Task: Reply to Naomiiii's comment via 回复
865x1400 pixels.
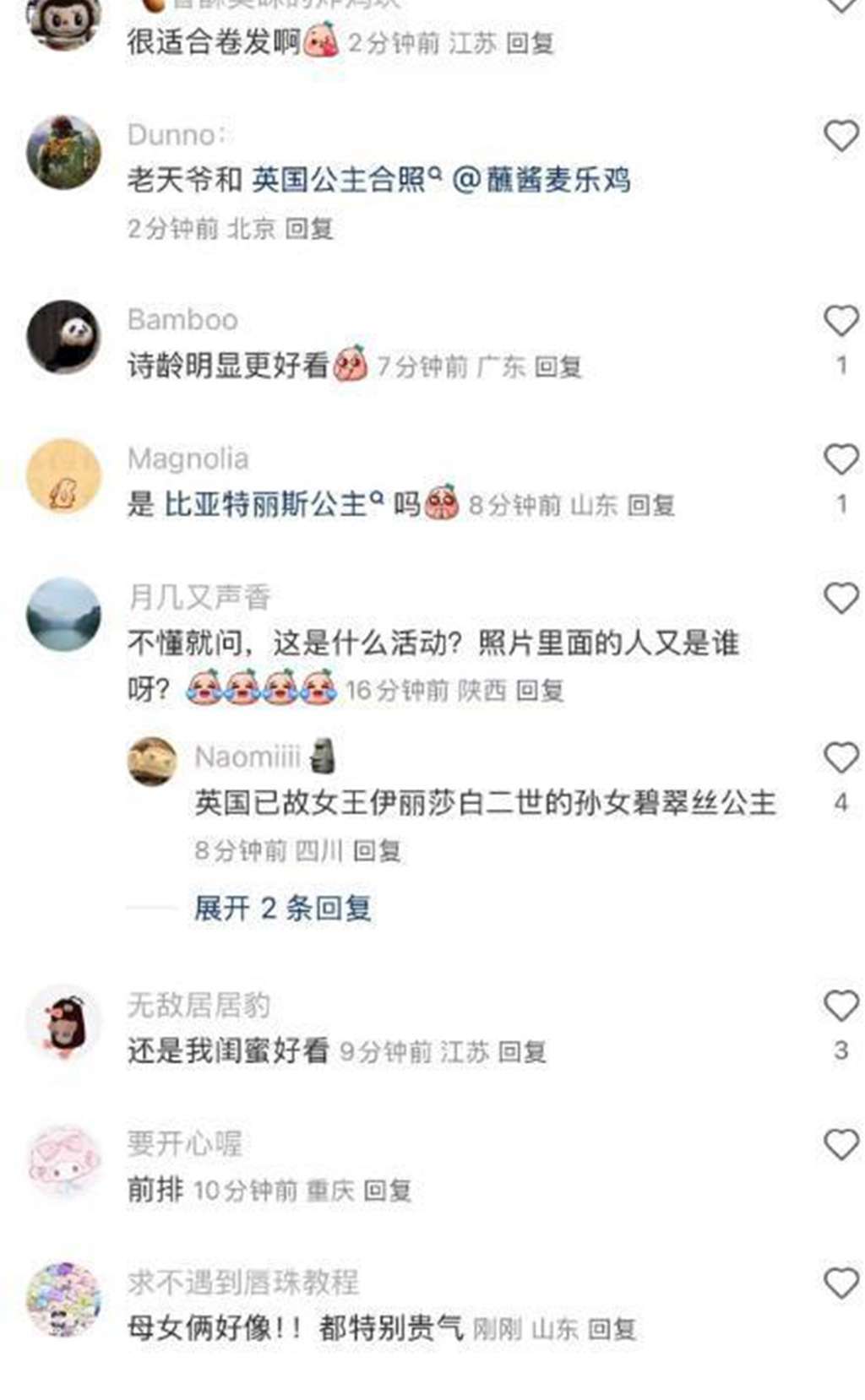Action: coord(377,850)
